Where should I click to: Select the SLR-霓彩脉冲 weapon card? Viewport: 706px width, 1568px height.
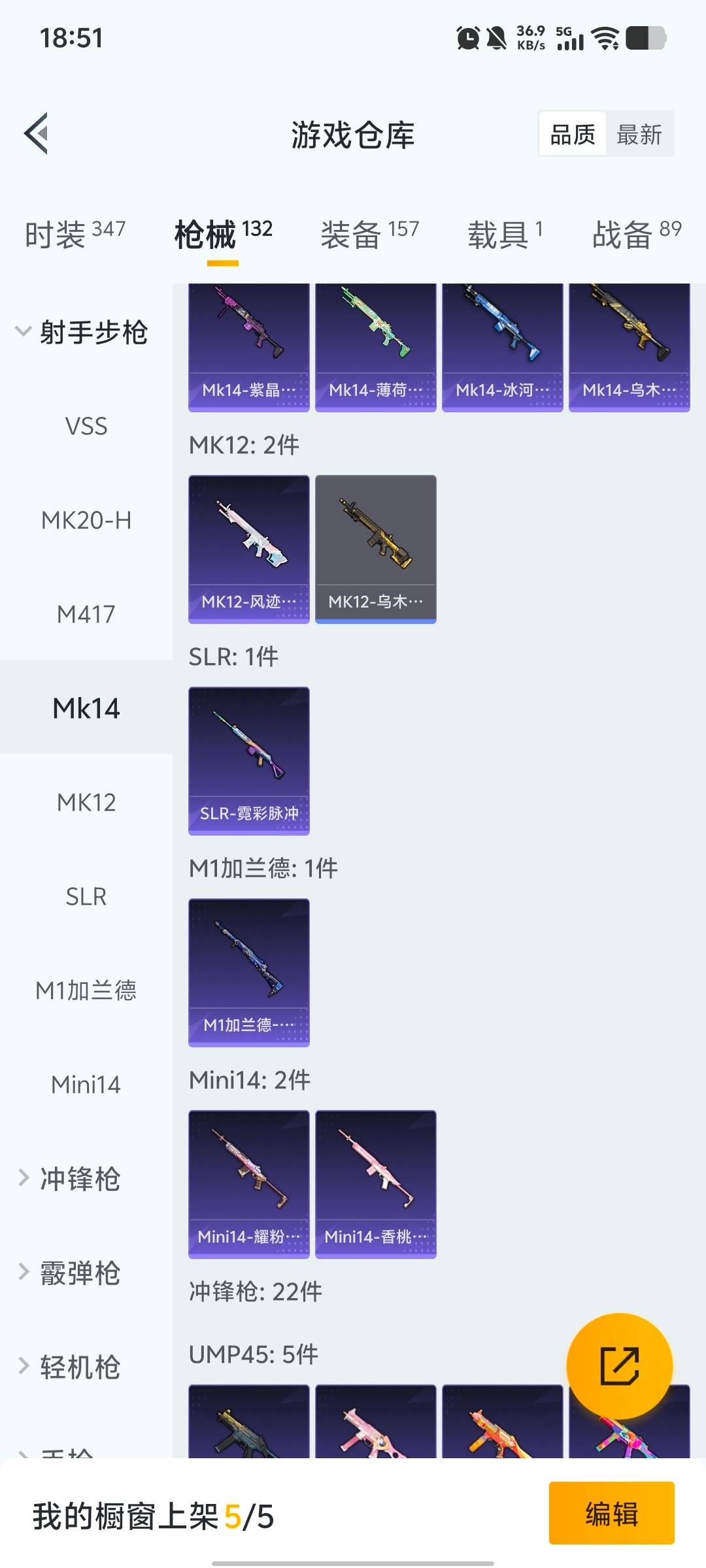coord(248,760)
